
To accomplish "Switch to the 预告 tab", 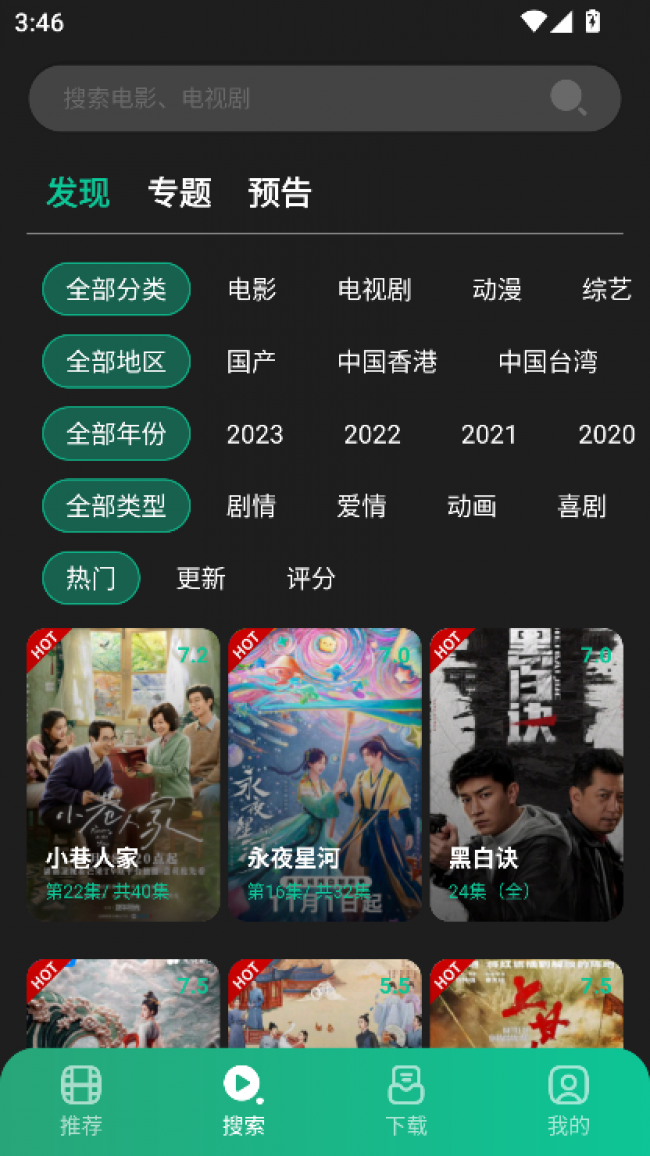I will point(280,193).
